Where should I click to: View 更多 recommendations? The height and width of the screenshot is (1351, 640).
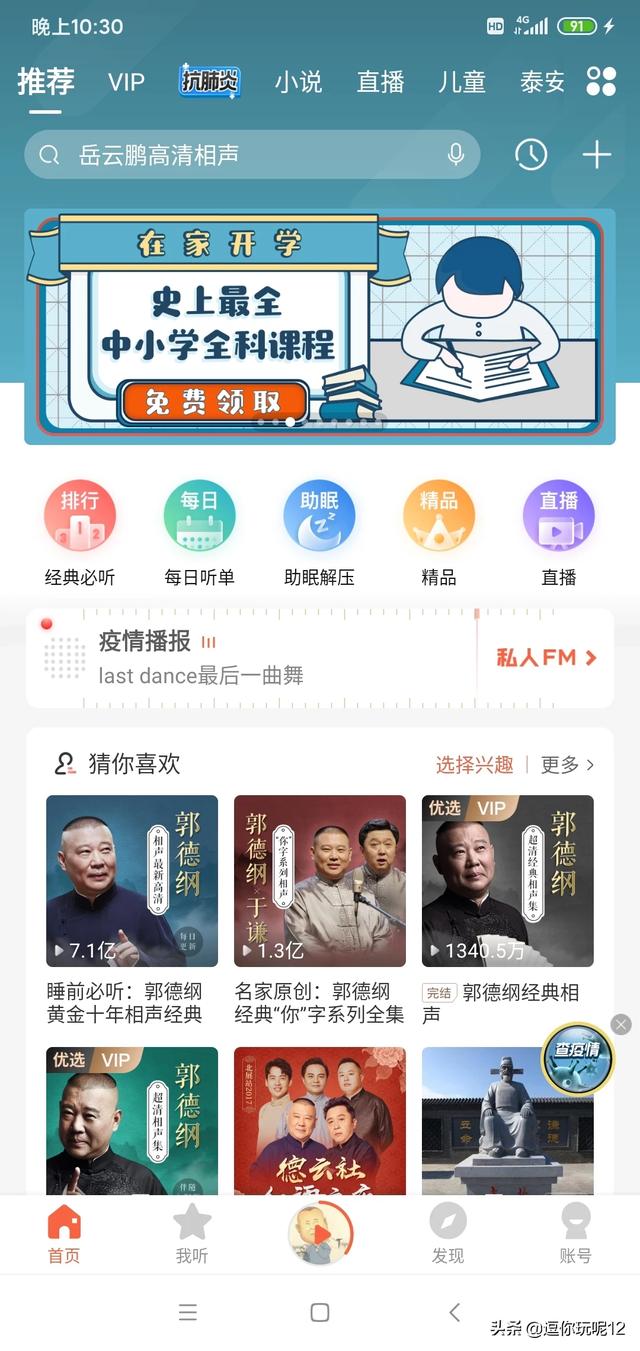coord(567,765)
